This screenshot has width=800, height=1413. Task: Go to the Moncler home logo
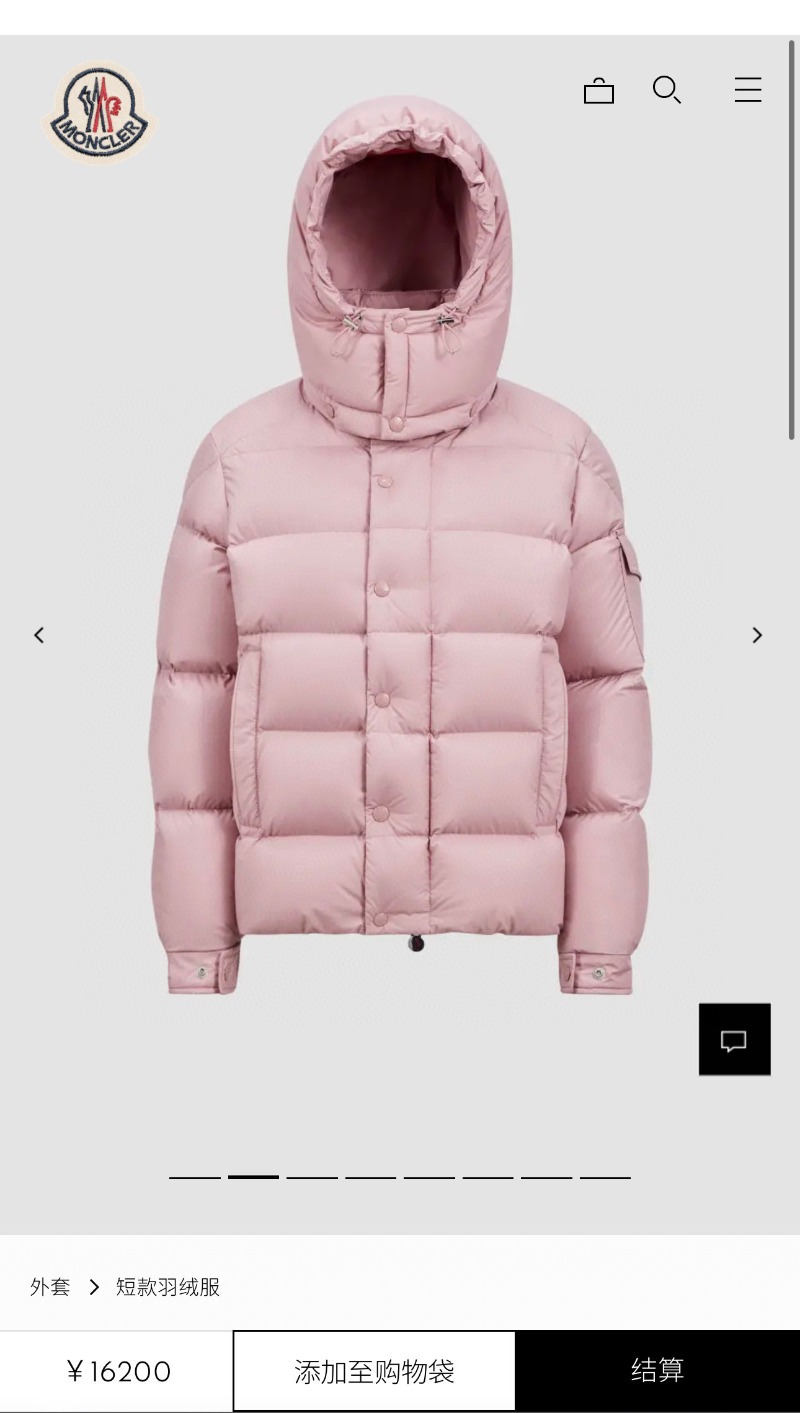98,112
